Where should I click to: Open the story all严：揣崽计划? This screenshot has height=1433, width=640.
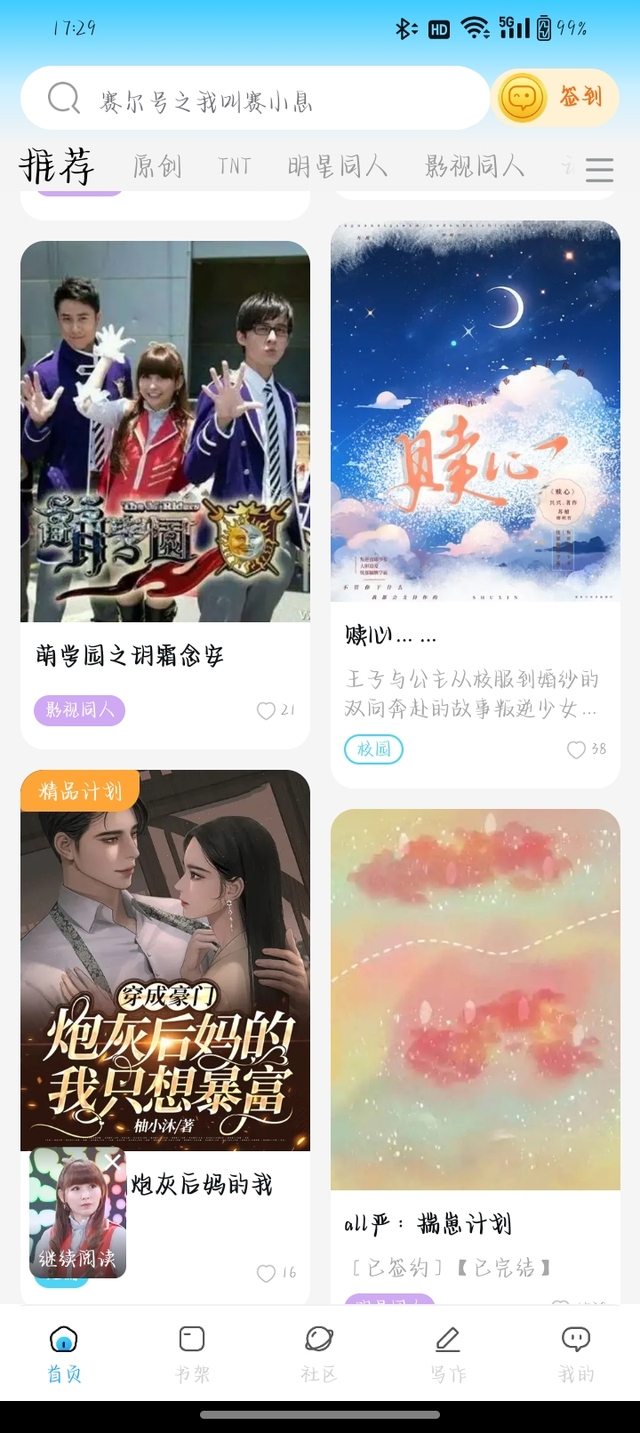click(475, 1000)
